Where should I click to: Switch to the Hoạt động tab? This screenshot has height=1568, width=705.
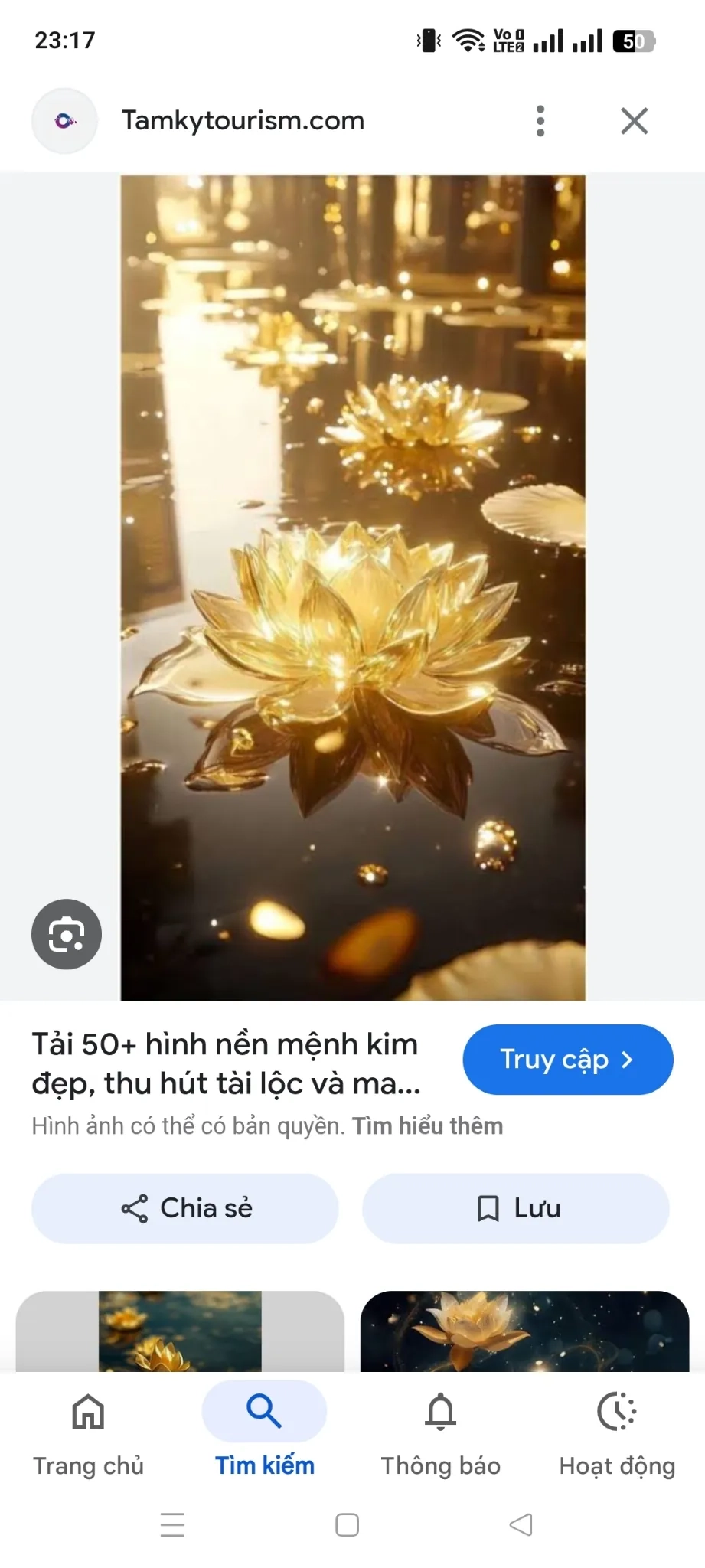(x=617, y=1432)
